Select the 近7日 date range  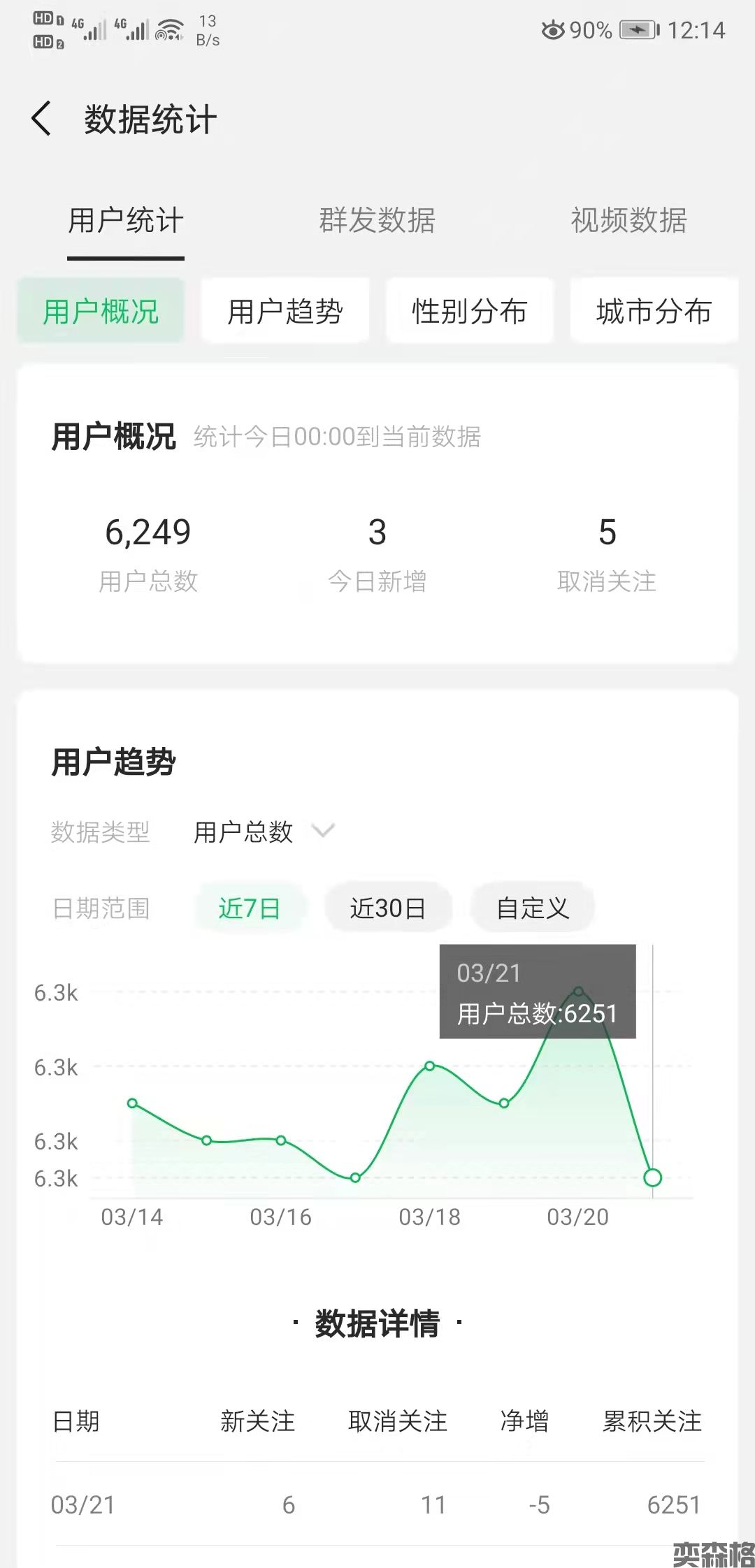[x=249, y=908]
